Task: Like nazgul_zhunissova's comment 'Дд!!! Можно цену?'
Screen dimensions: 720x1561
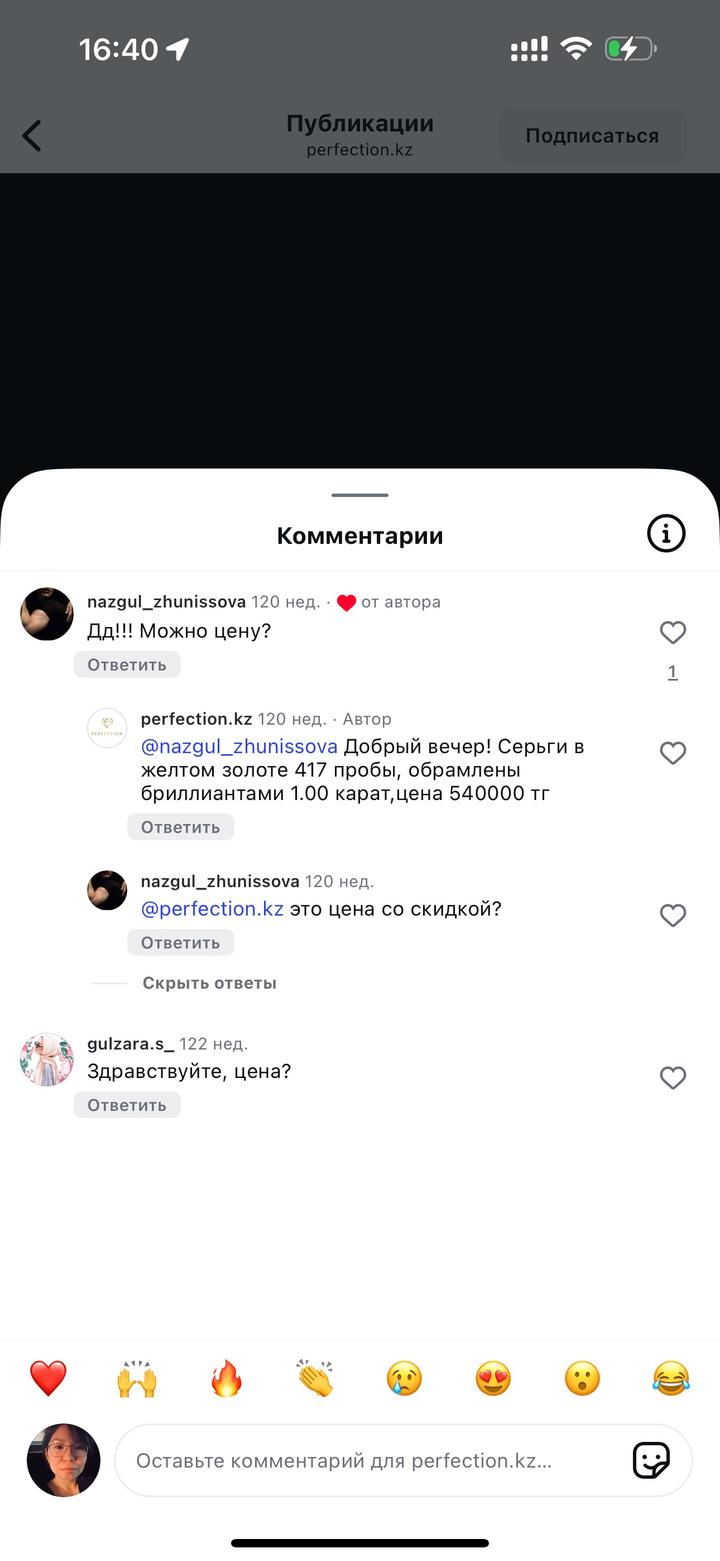Action: [x=673, y=632]
